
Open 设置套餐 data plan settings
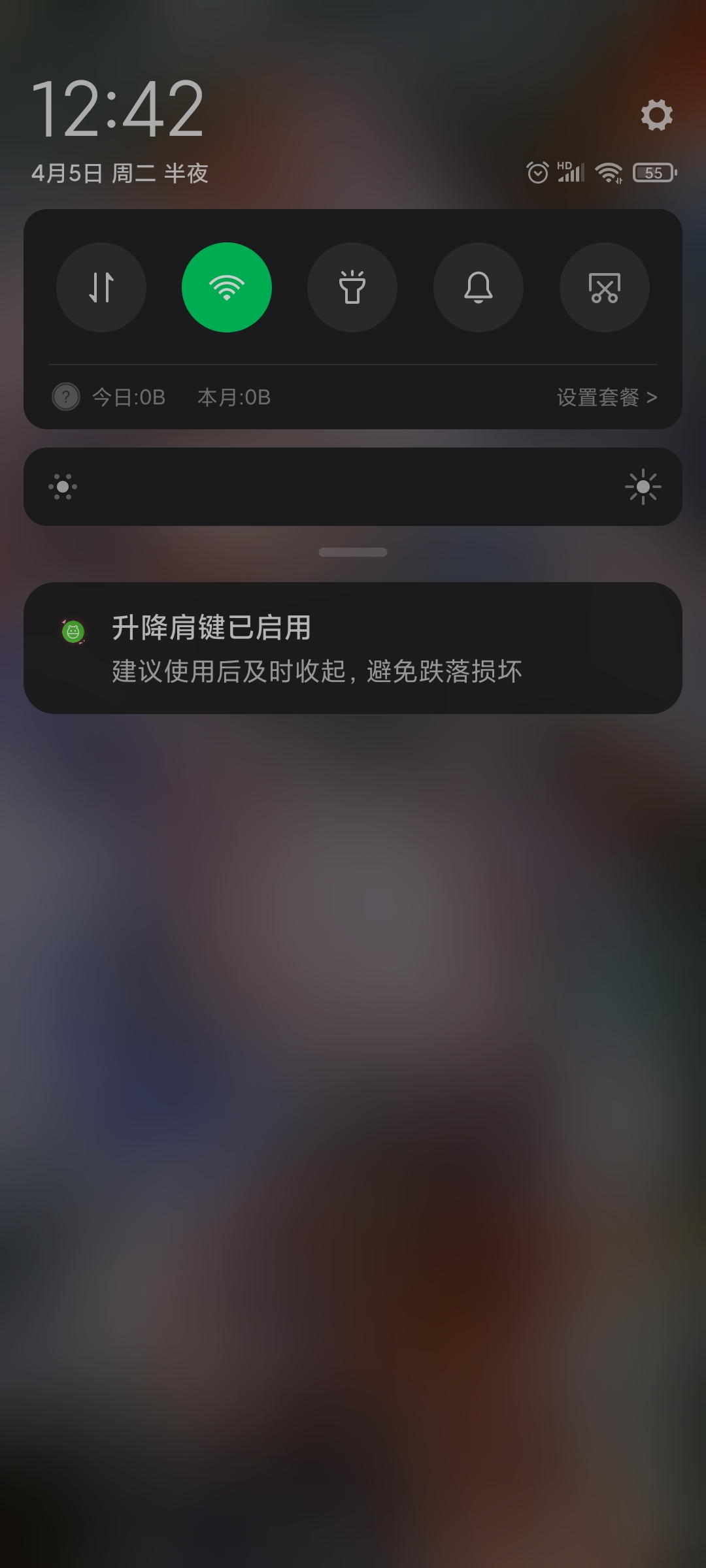(607, 397)
